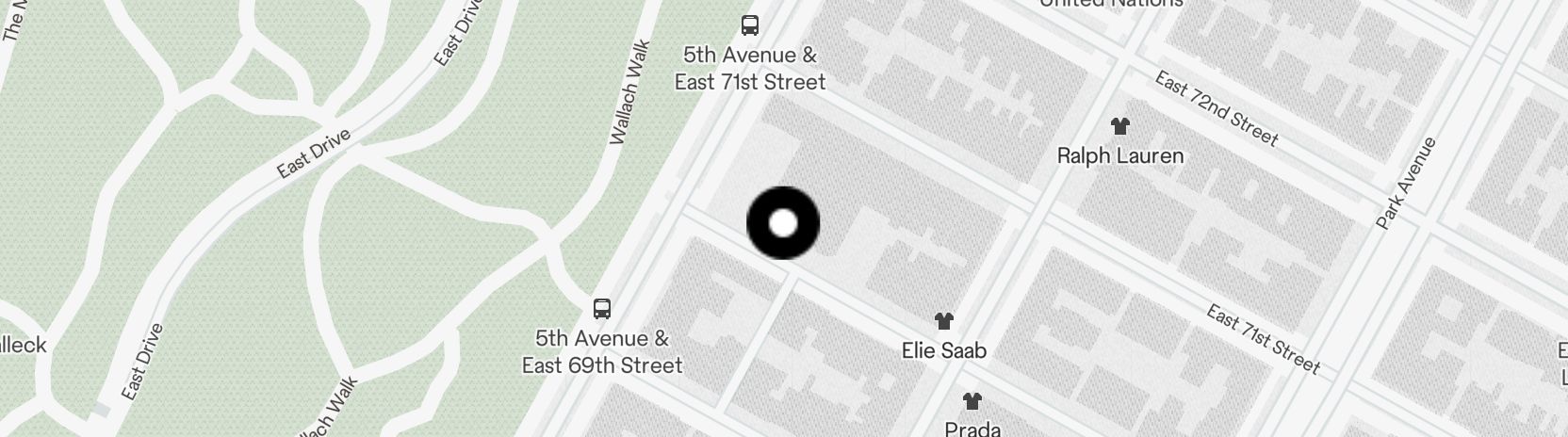Open the Prada store marker

point(972,401)
